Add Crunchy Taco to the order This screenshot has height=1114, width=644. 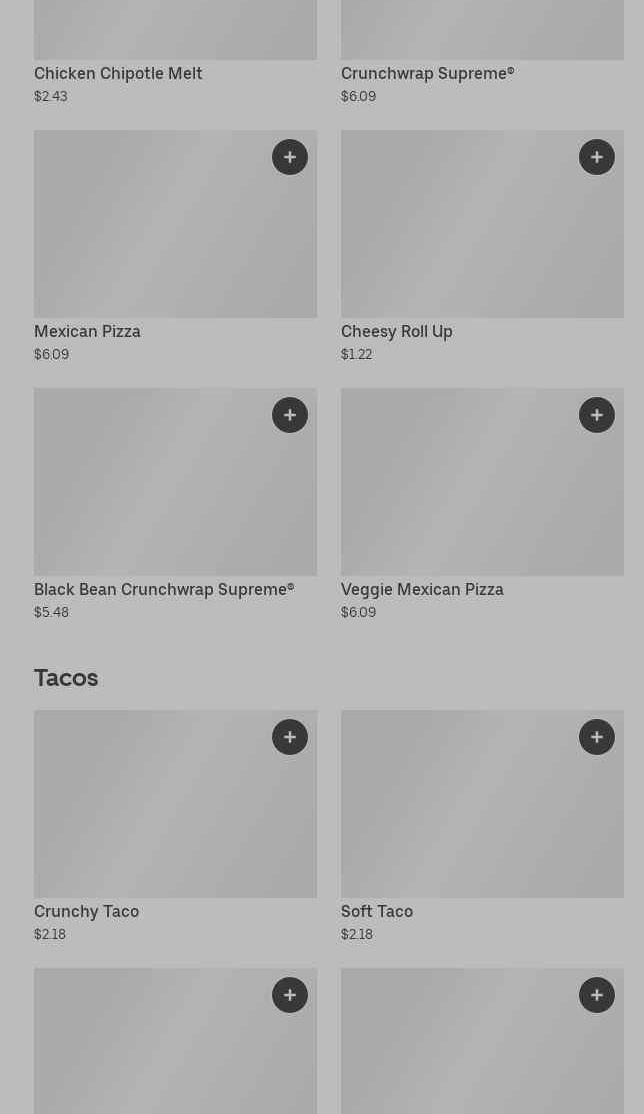[x=290, y=737]
